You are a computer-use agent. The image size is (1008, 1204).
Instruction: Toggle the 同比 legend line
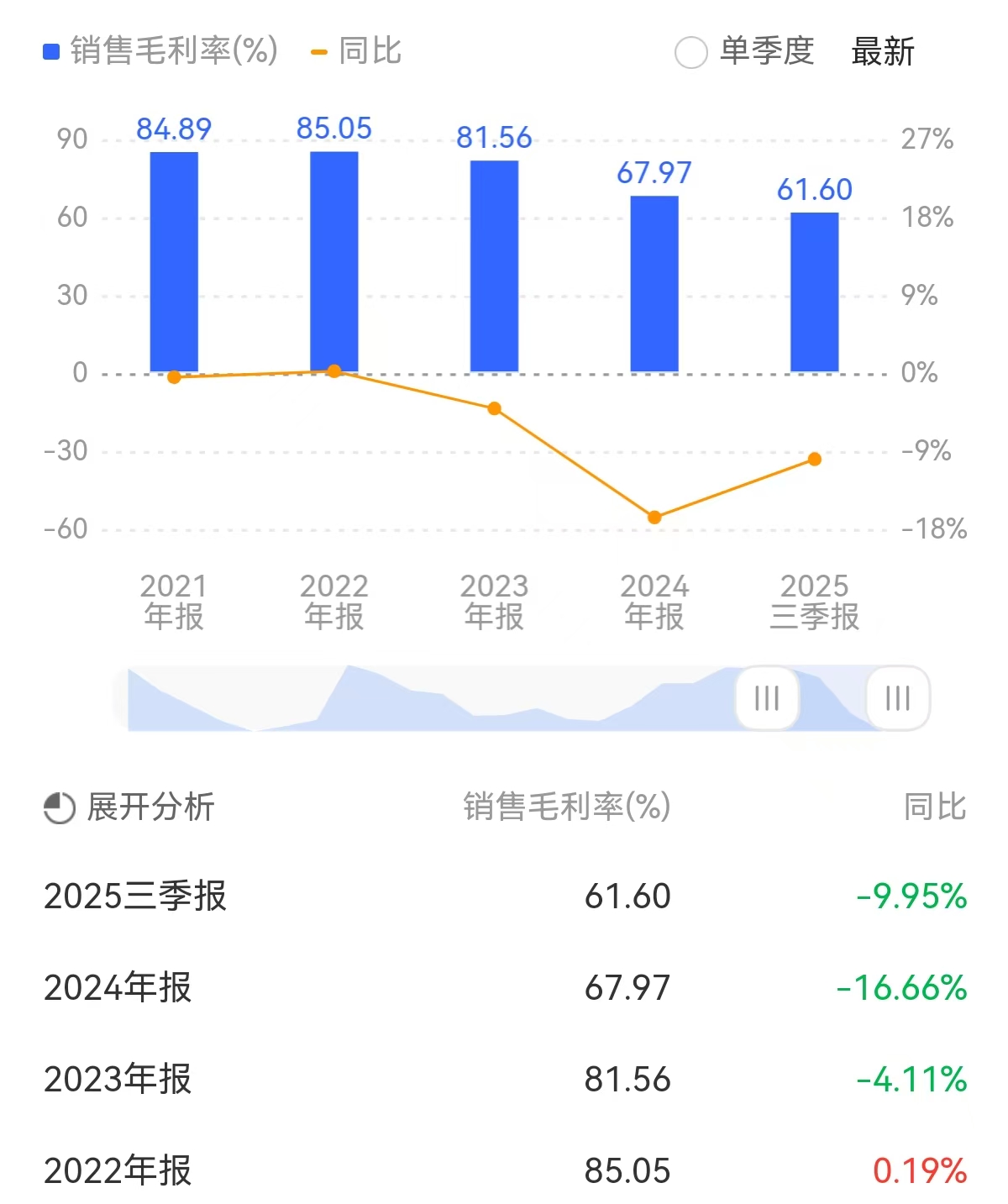click(x=357, y=51)
